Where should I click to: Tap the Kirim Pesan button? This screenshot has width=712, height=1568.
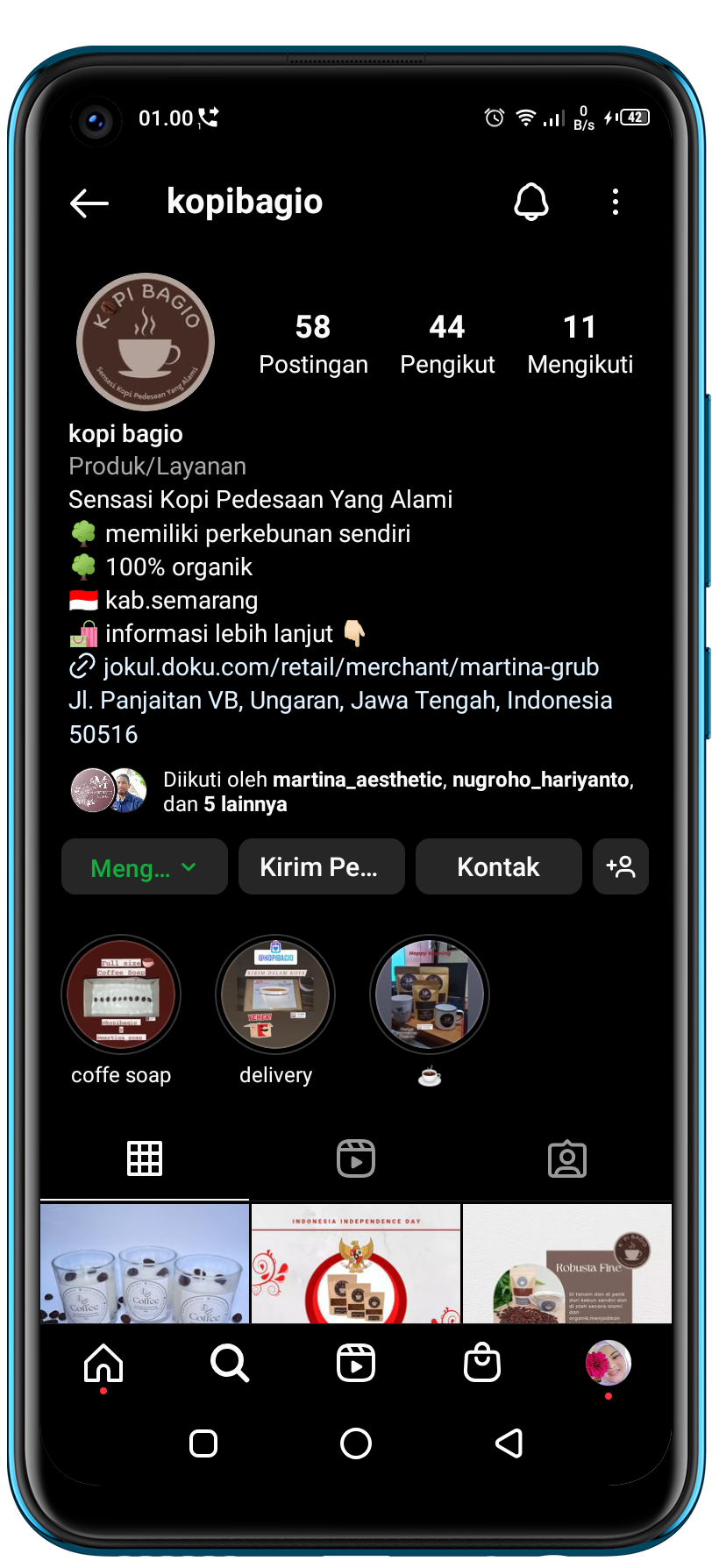click(321, 867)
